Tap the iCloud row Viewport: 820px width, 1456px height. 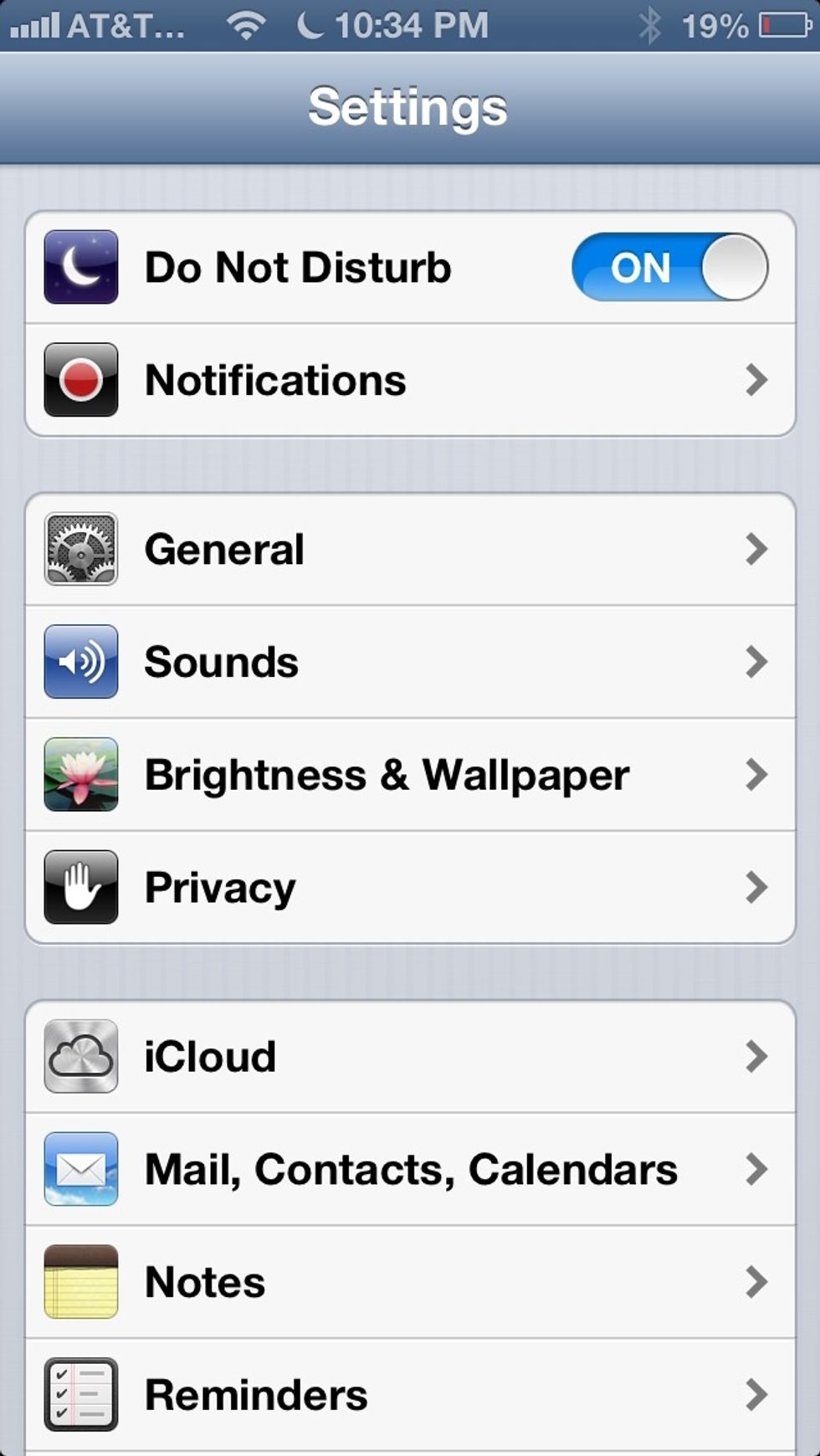(x=410, y=1057)
